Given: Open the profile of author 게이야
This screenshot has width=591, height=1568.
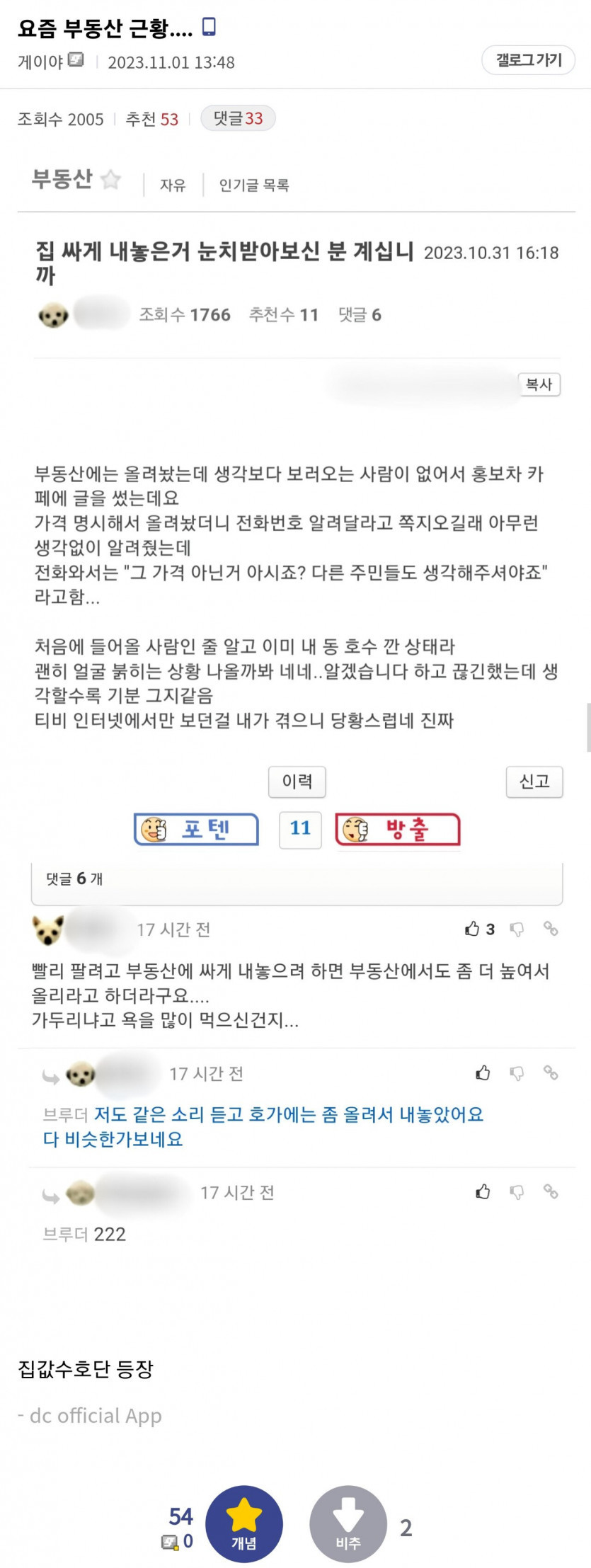Looking at the screenshot, I should (40, 62).
